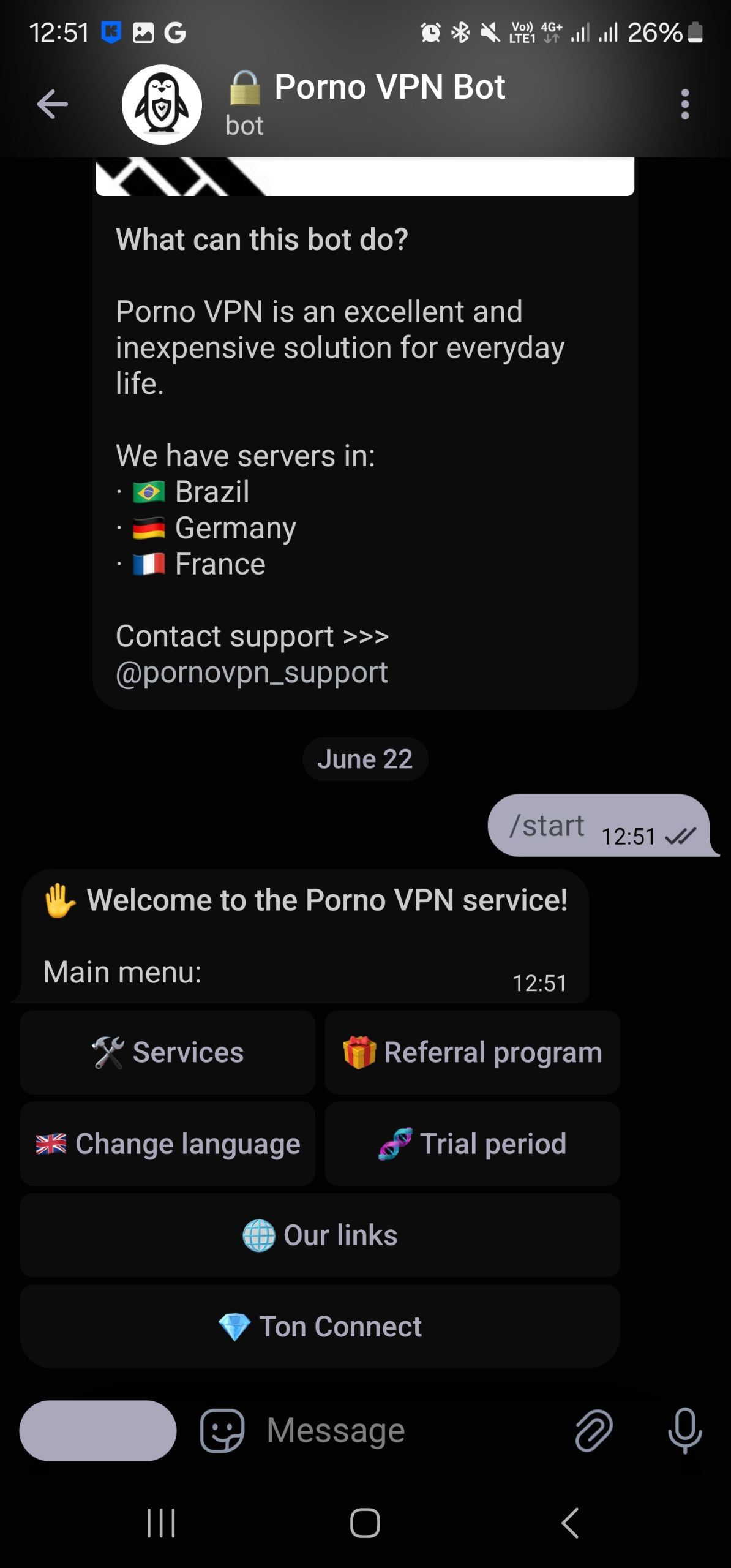The height and width of the screenshot is (1568, 731).
Task: Open the sticker and emoji panel
Action: (222, 1430)
